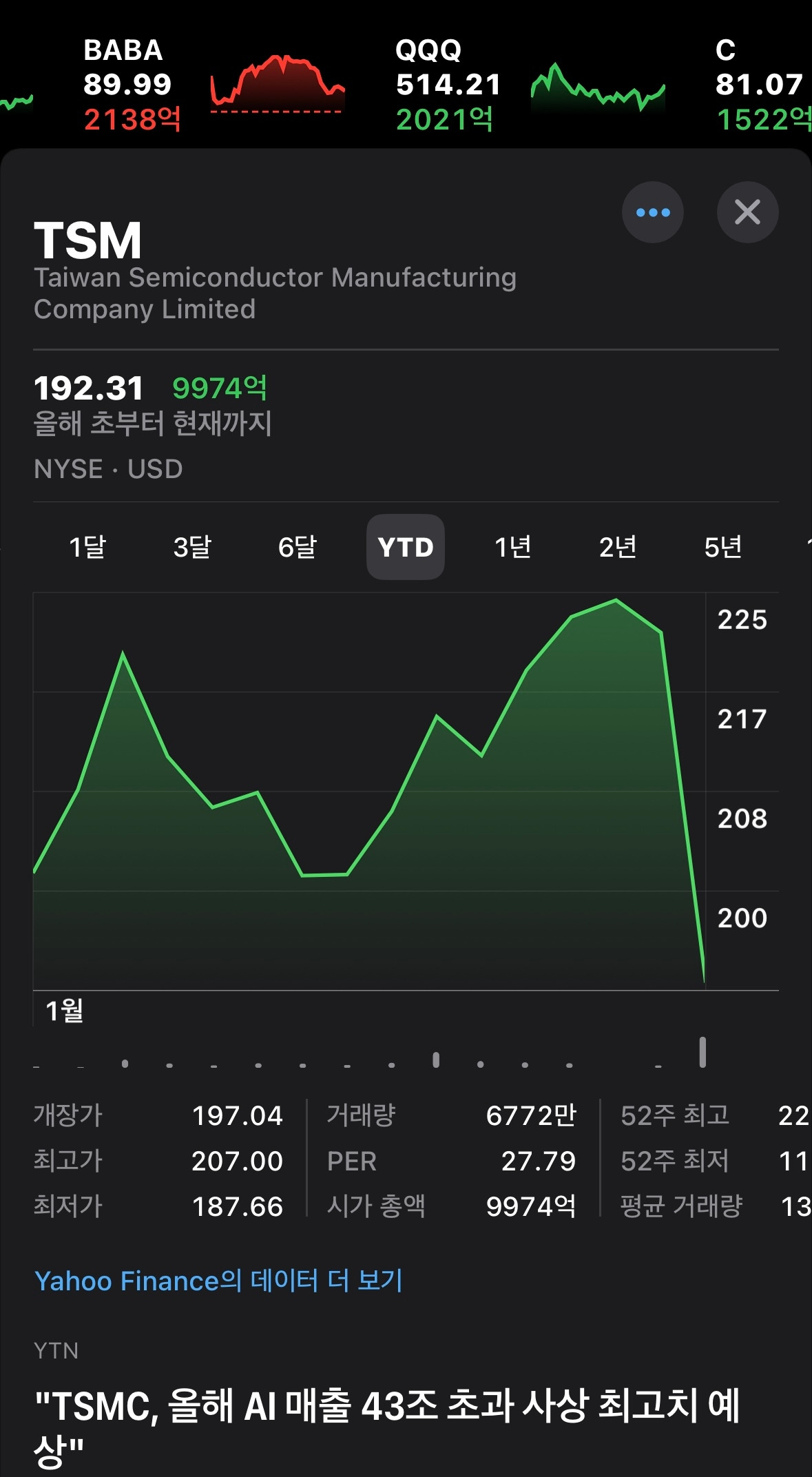This screenshot has width=812, height=1477.
Task: Open the QQQ ticker at the top
Action: pos(530,85)
